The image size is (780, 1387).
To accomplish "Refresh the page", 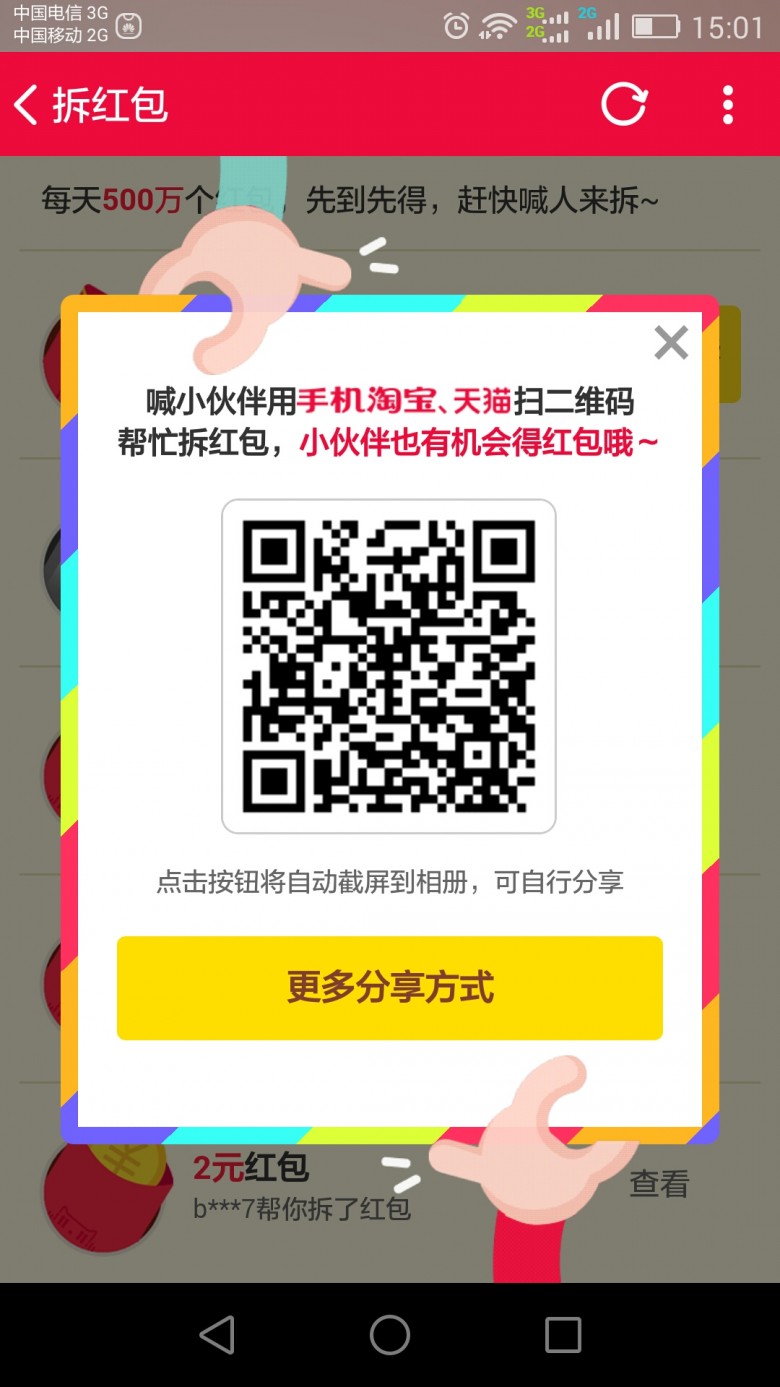I will (x=624, y=104).
